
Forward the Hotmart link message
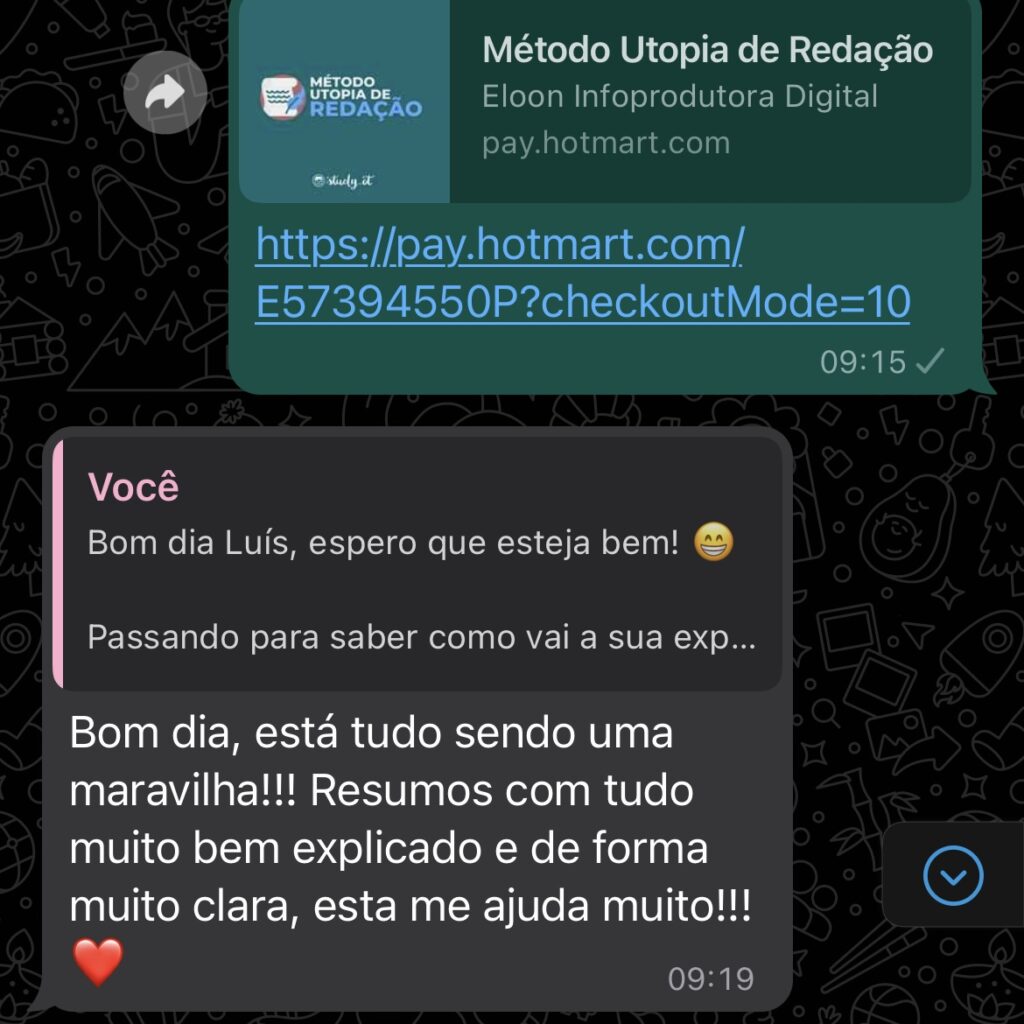165,94
